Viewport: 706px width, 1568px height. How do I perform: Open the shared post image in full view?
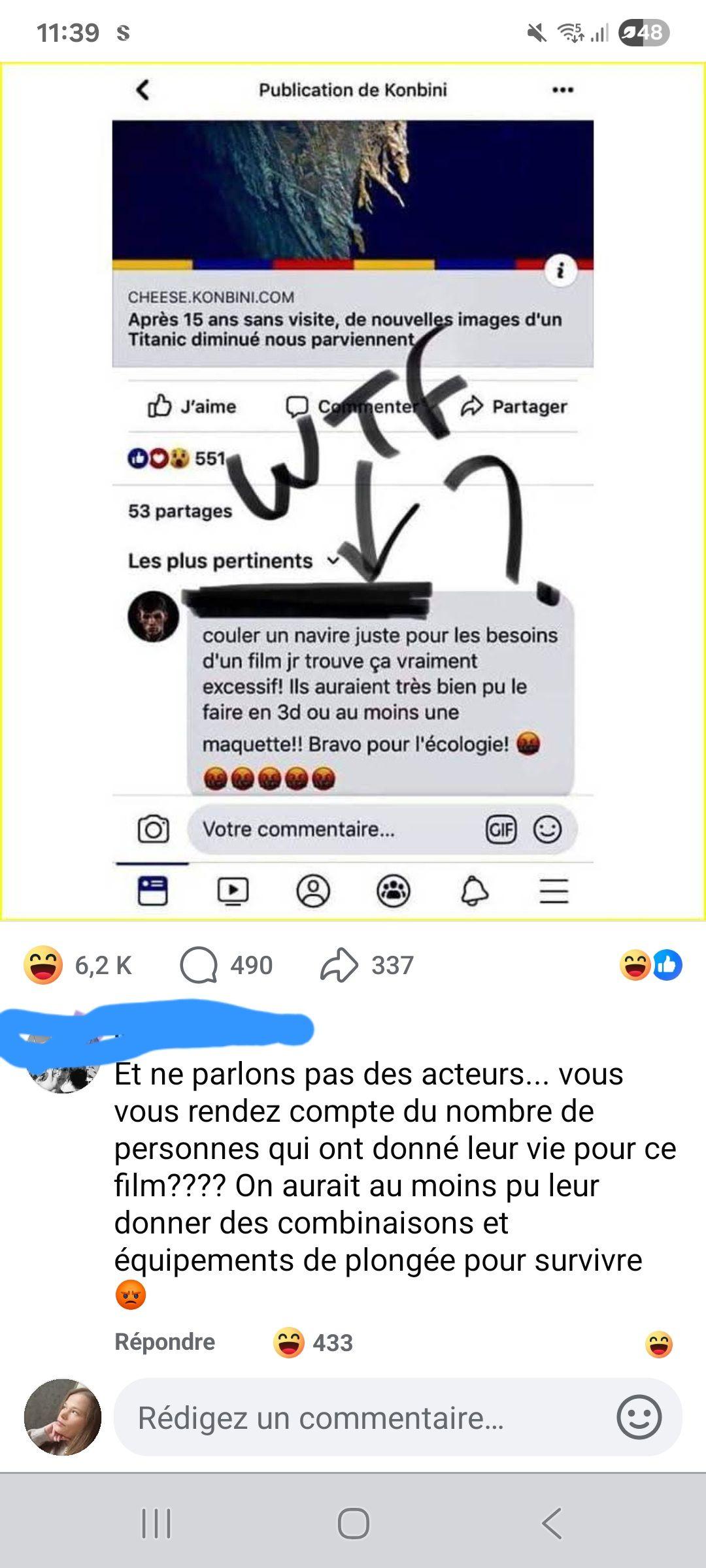353,490
